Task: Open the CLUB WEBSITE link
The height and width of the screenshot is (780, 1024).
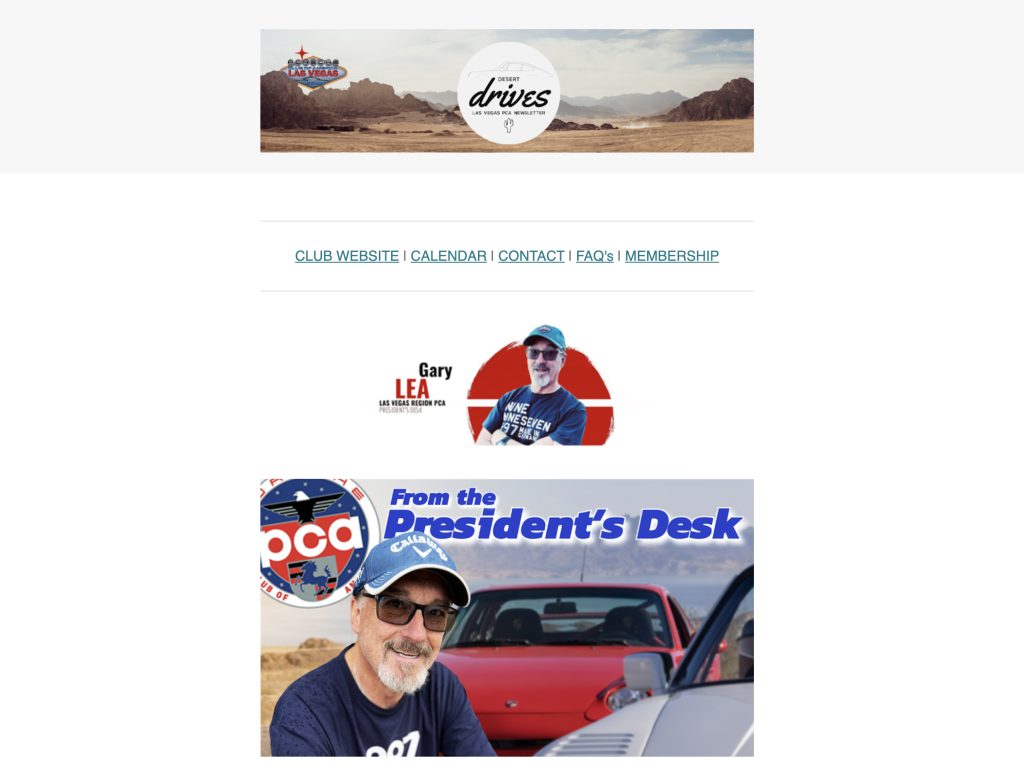Action: click(346, 256)
